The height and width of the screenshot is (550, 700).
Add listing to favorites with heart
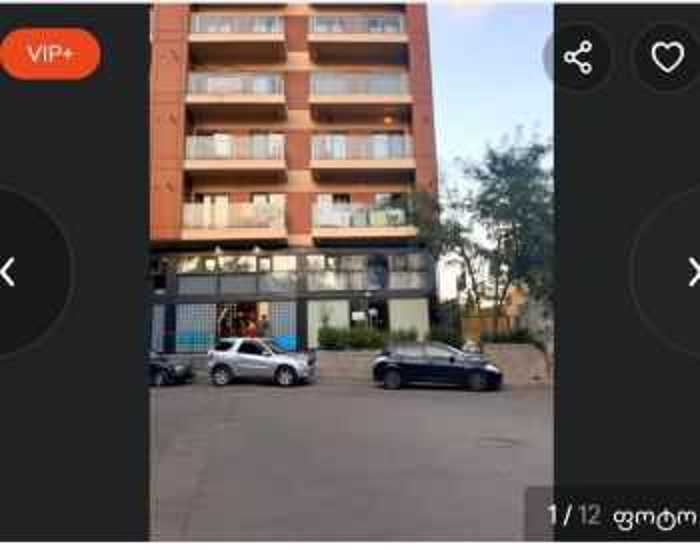pyautogui.click(x=667, y=58)
